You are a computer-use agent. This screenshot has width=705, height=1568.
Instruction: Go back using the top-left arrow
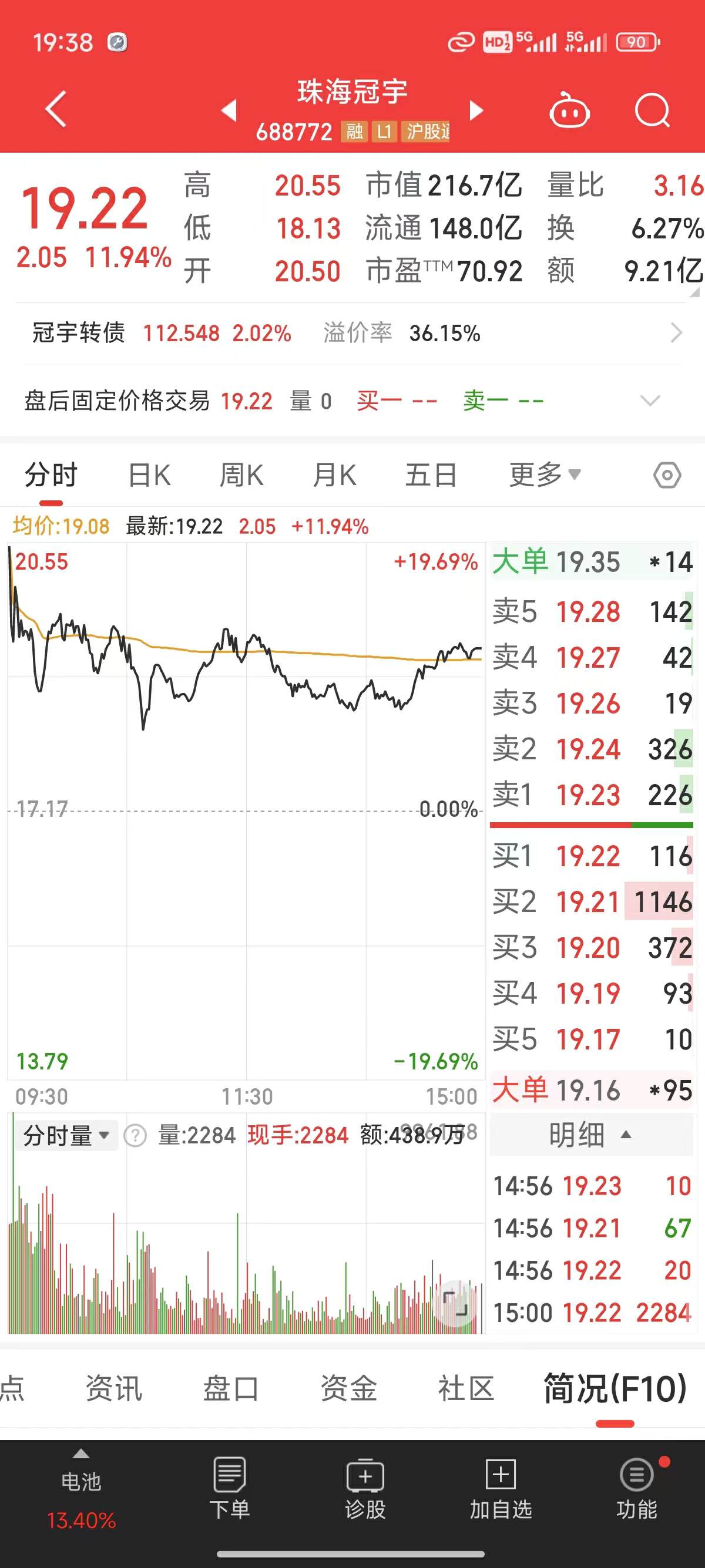point(55,109)
